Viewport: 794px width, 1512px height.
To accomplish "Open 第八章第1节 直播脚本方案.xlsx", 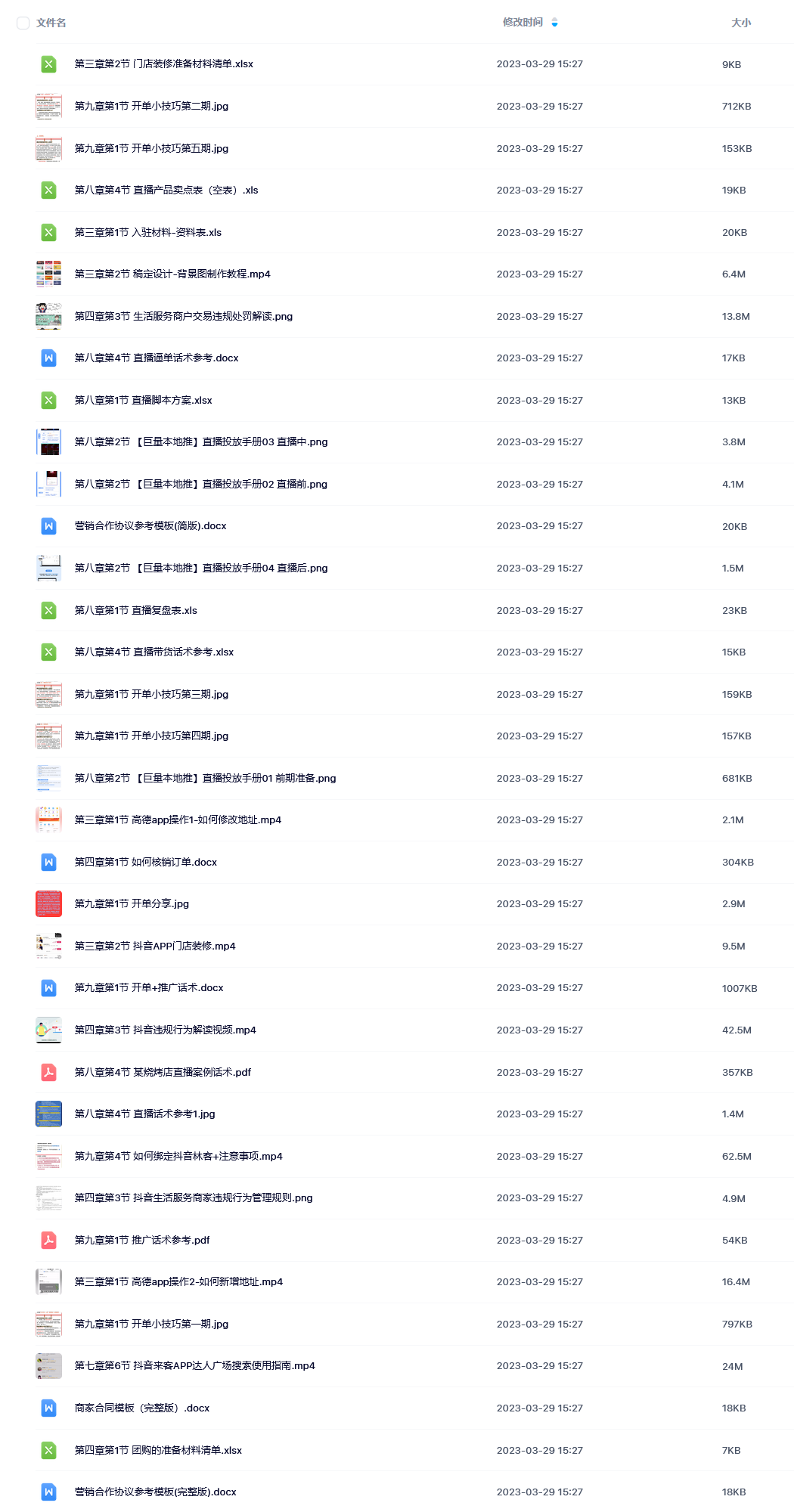I will (143, 401).
